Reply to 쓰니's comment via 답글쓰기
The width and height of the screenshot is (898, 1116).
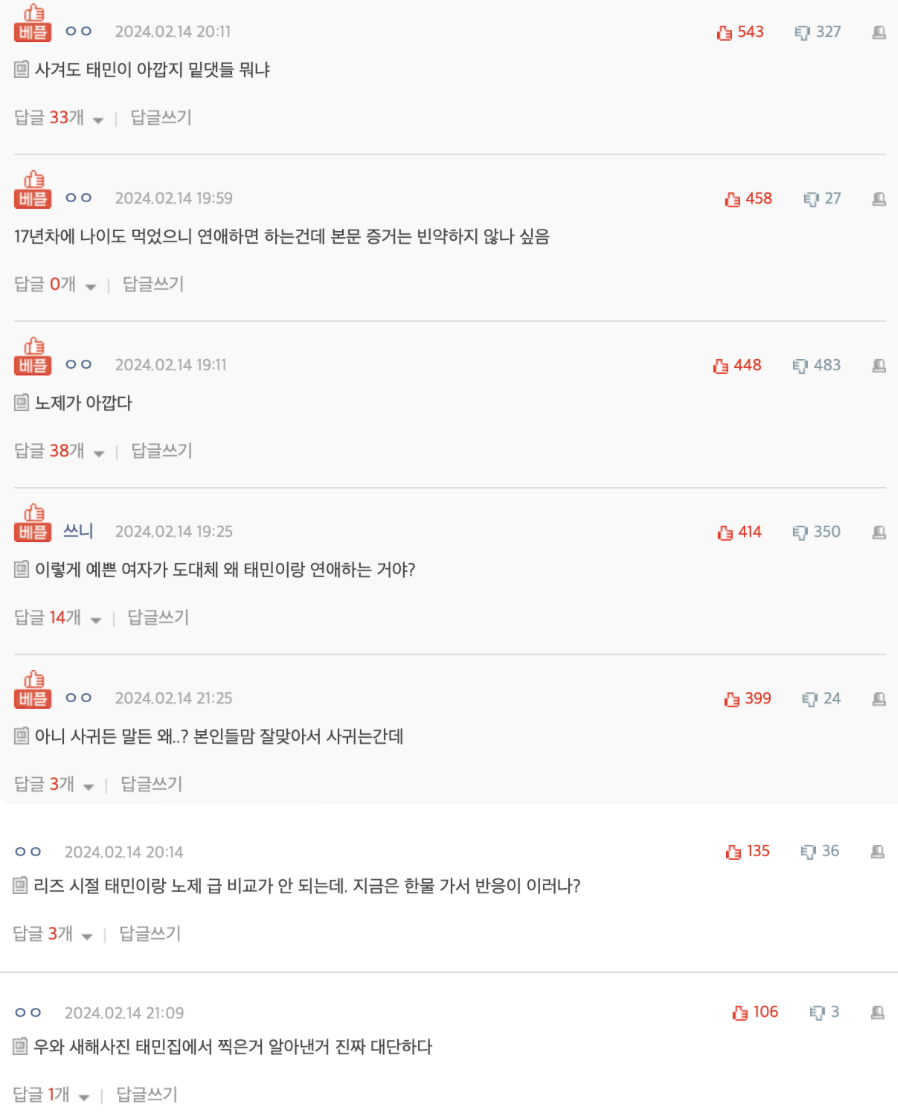(x=158, y=618)
